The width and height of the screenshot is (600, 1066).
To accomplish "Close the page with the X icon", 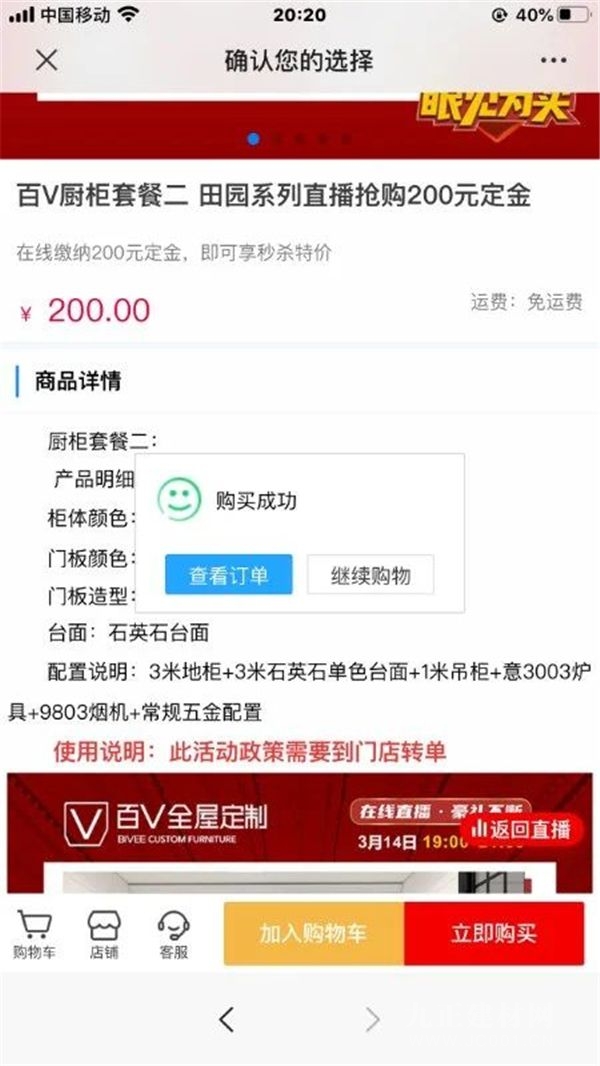I will pyautogui.click(x=46, y=60).
